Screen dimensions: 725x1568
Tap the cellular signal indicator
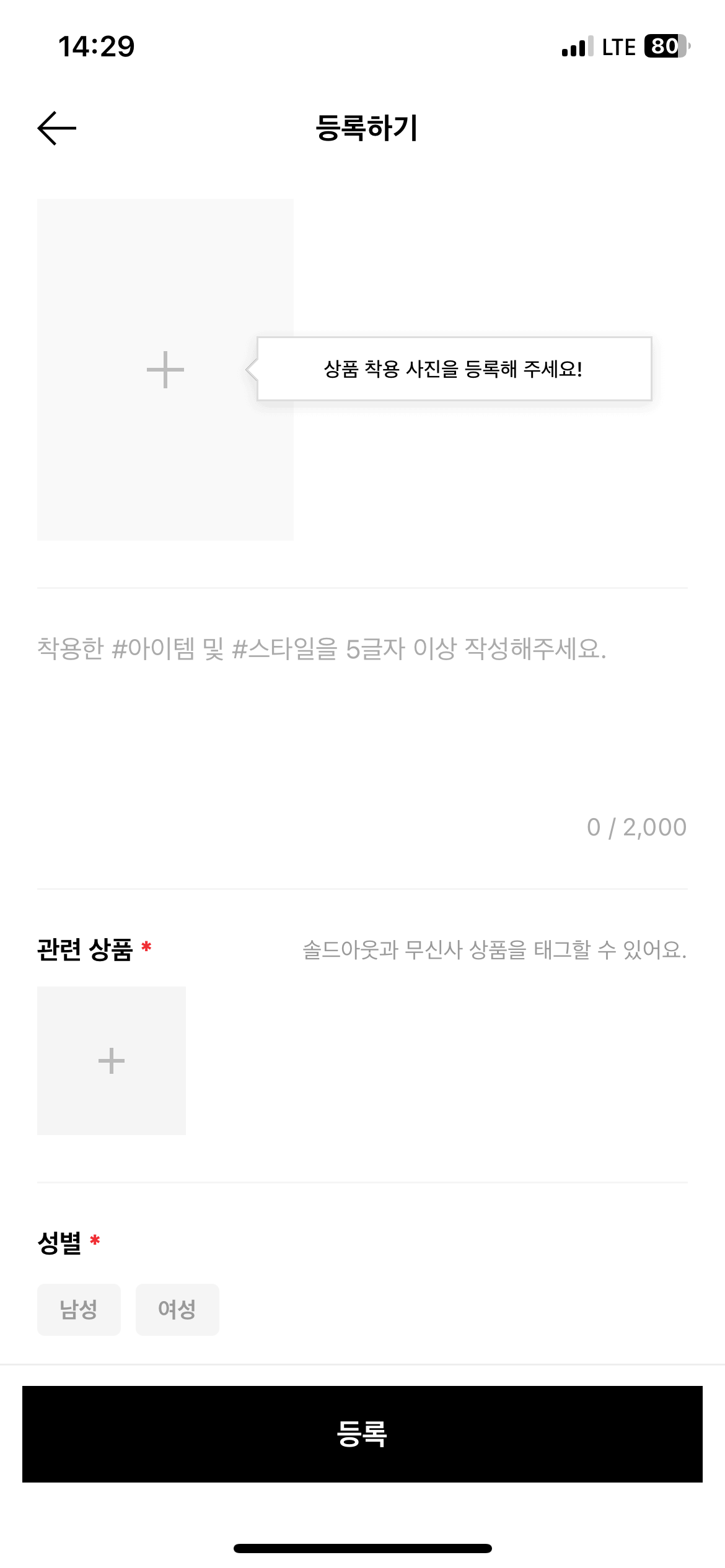point(578,45)
